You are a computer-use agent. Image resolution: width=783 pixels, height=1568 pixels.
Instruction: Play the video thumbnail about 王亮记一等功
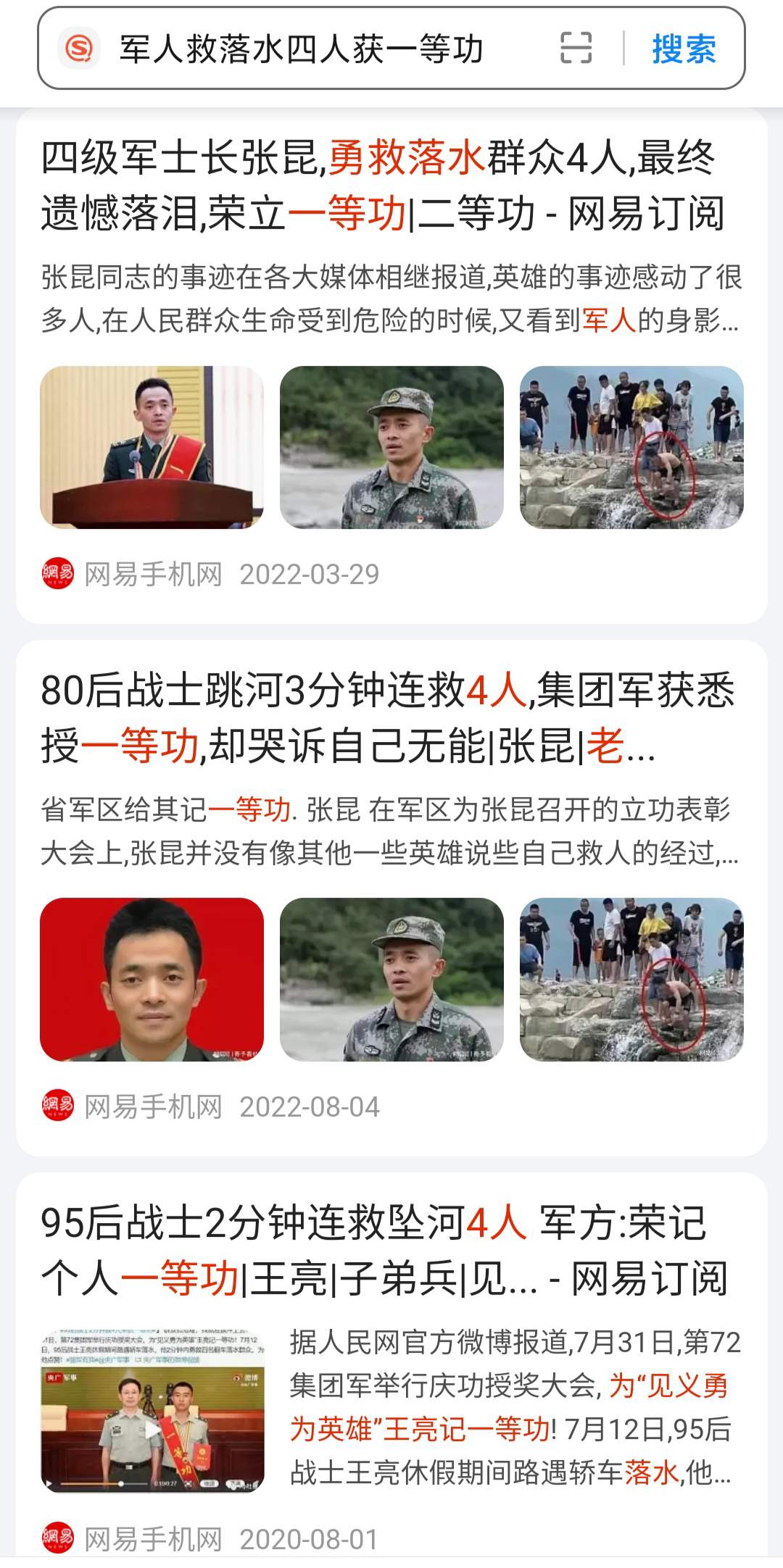pyautogui.click(x=152, y=1410)
